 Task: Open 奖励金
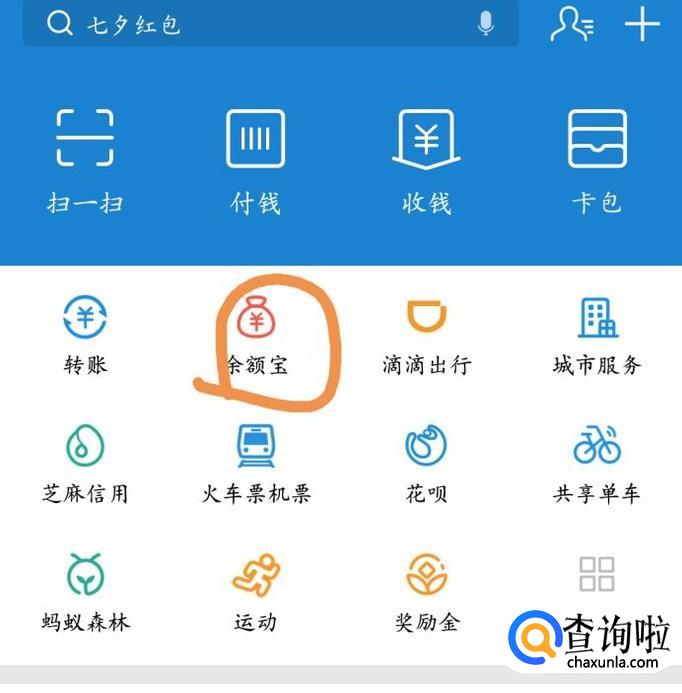tap(426, 592)
